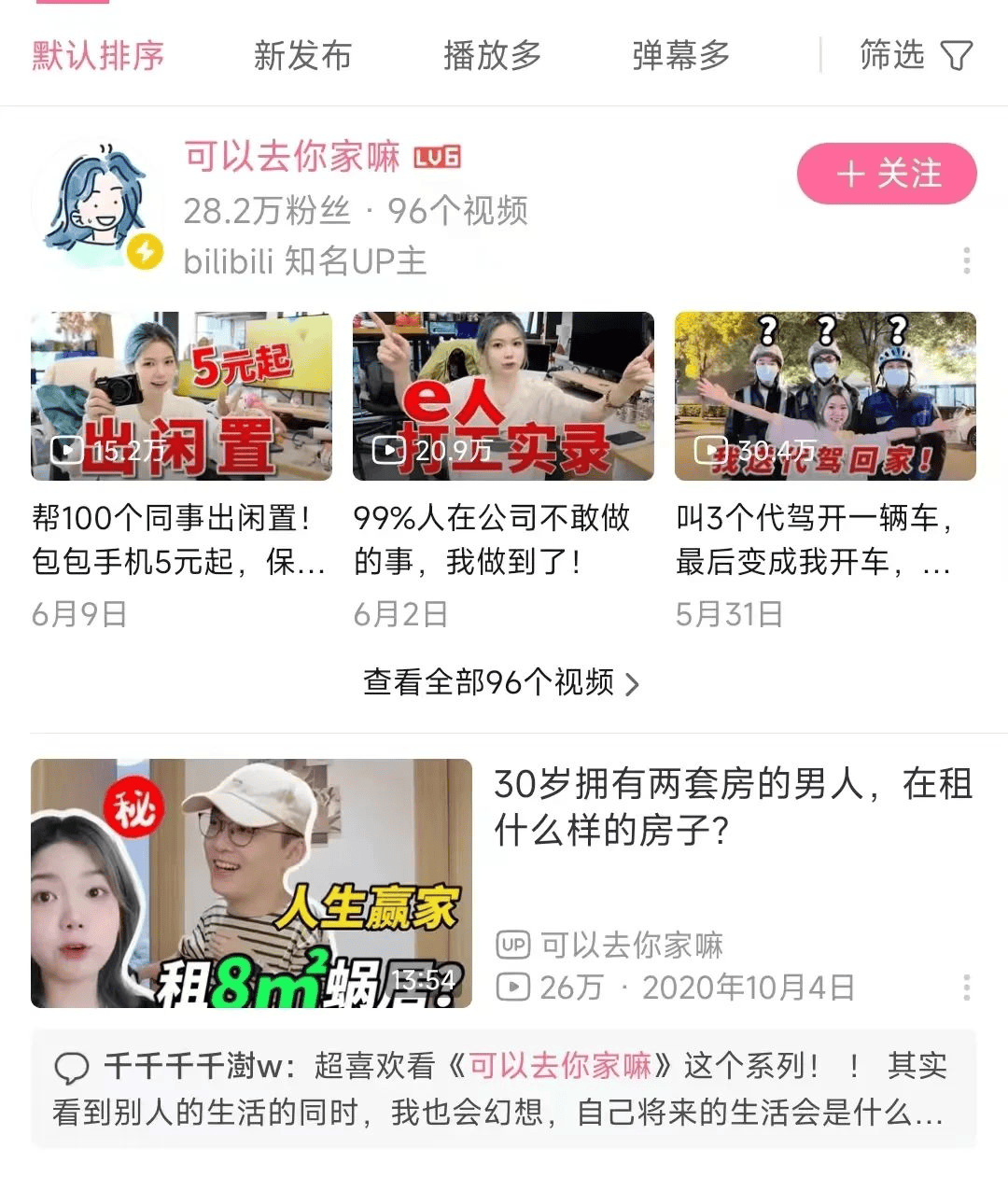Open the 筛选 filter options

pos(915,56)
